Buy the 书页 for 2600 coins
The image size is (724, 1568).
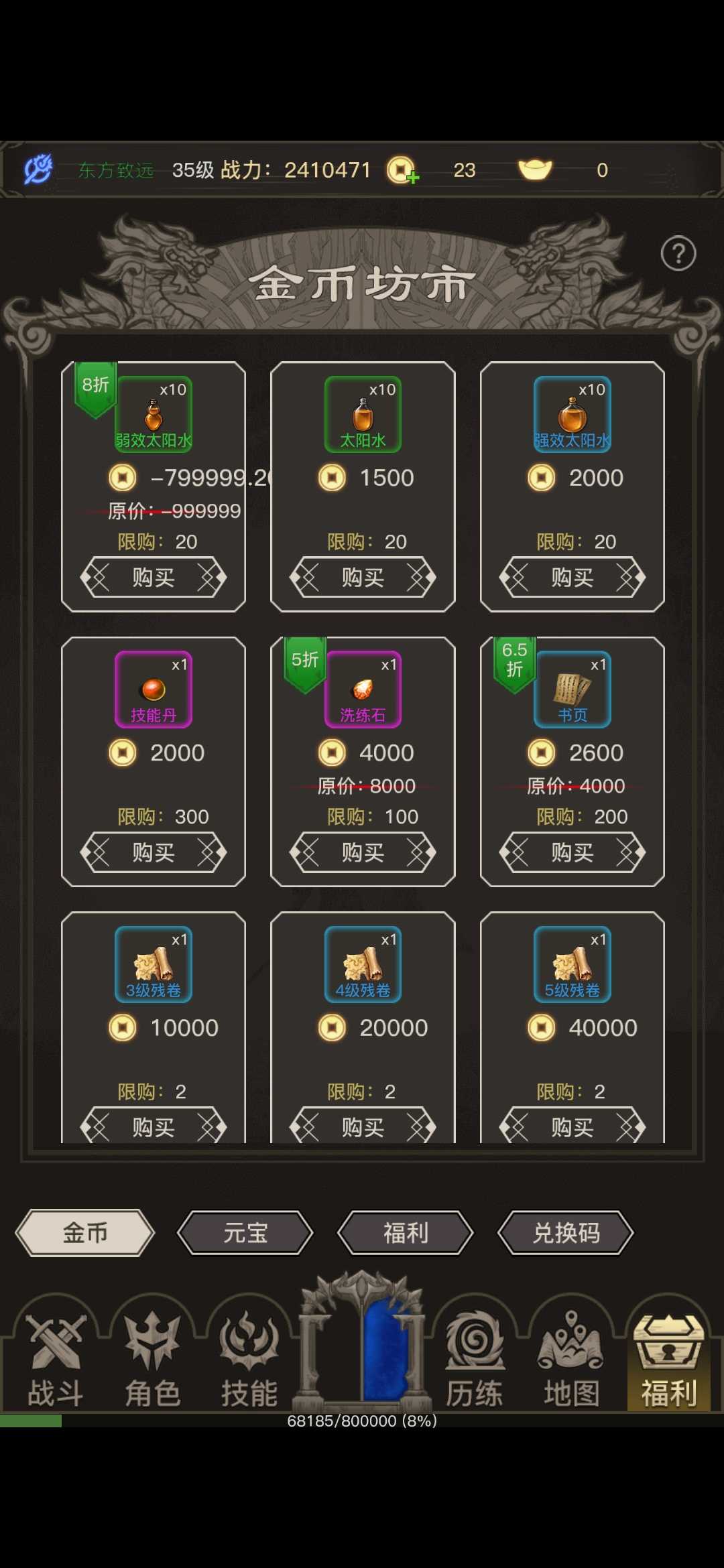click(572, 852)
